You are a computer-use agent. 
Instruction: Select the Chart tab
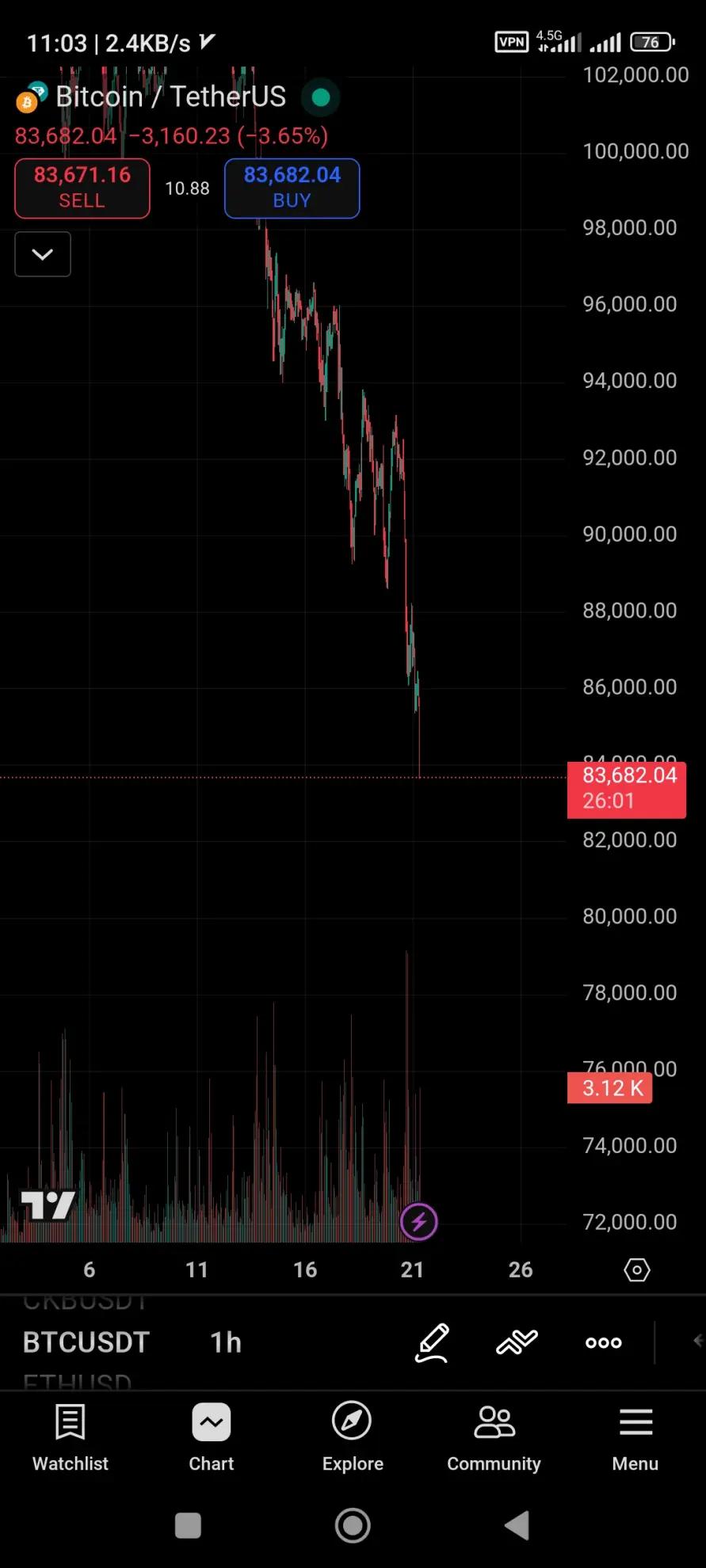pyautogui.click(x=212, y=1437)
